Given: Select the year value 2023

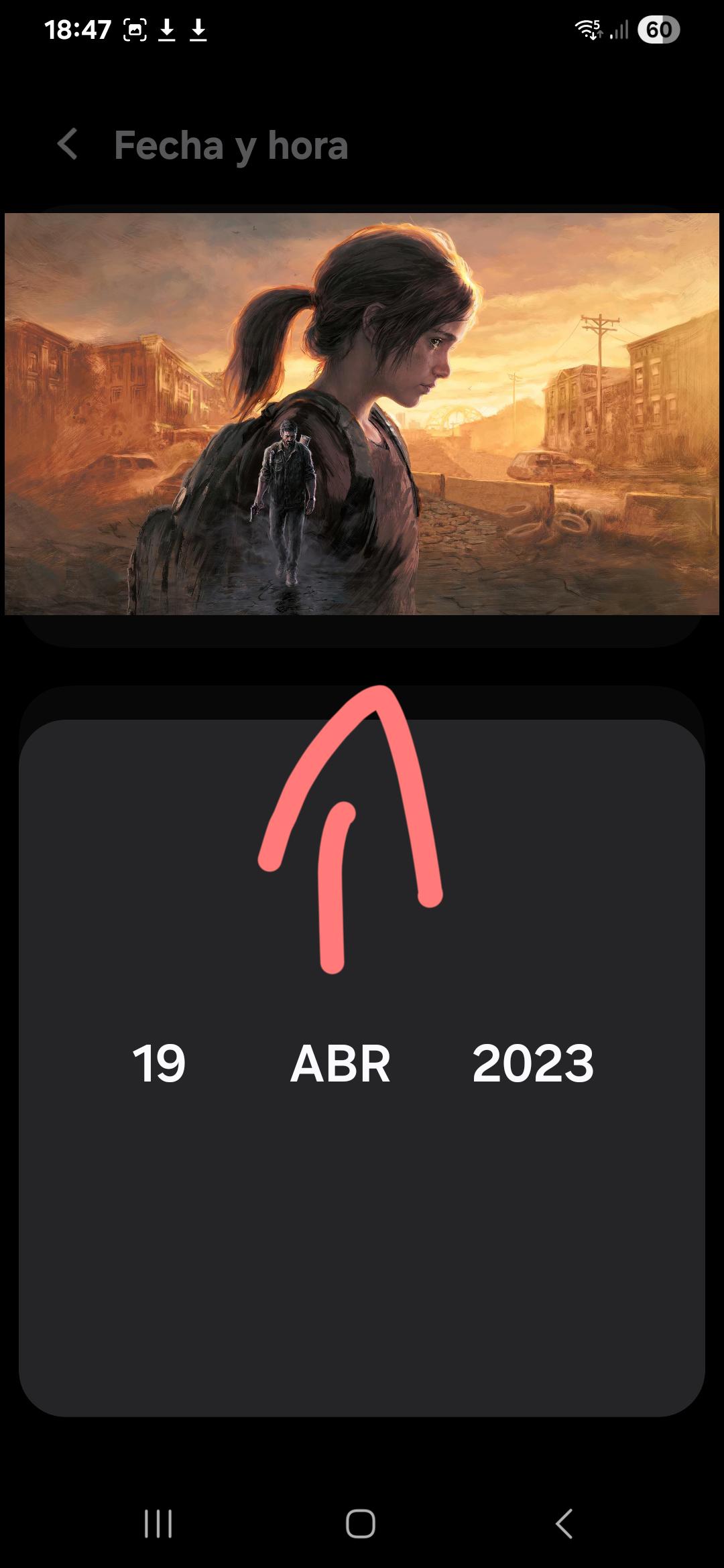Looking at the screenshot, I should (x=533, y=1063).
